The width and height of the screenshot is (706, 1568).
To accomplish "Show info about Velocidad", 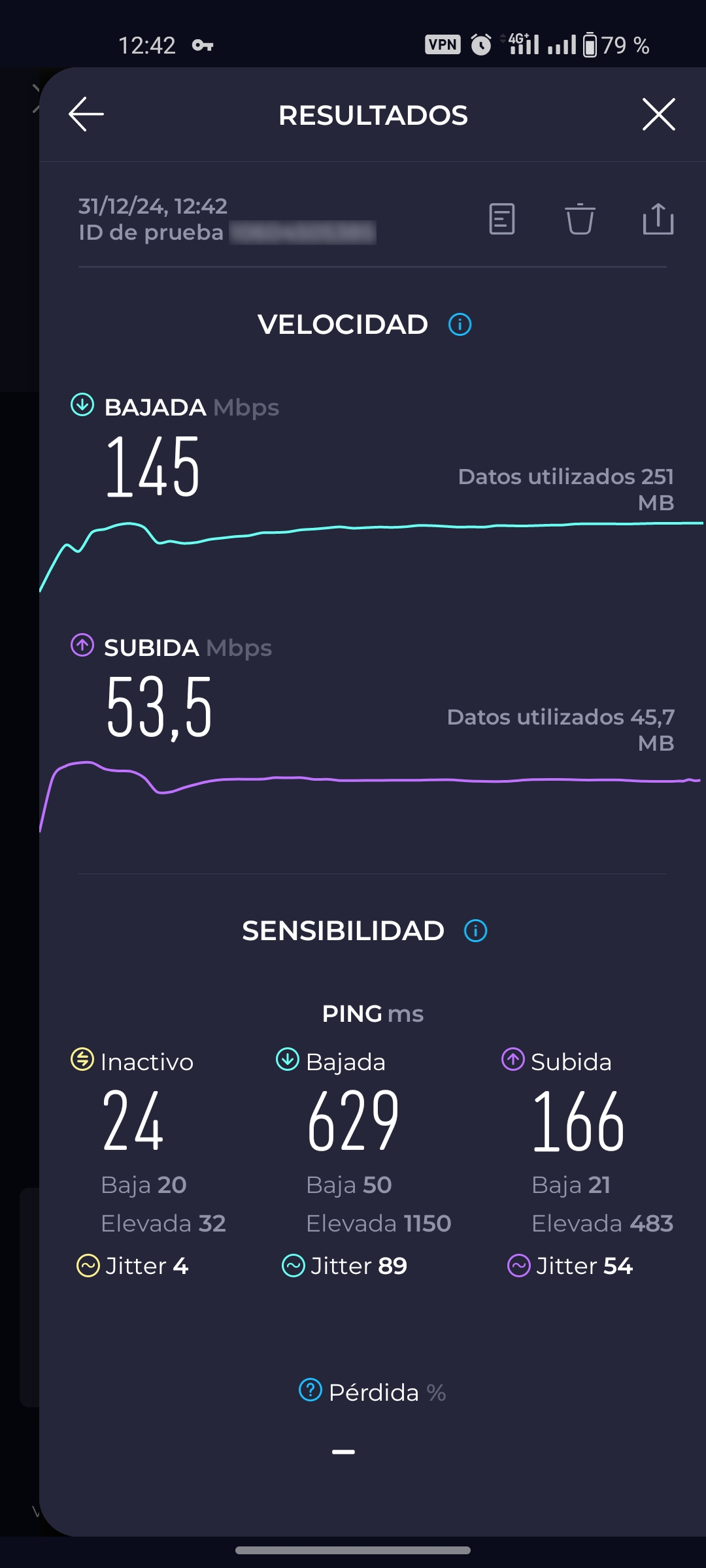I will click(x=460, y=324).
